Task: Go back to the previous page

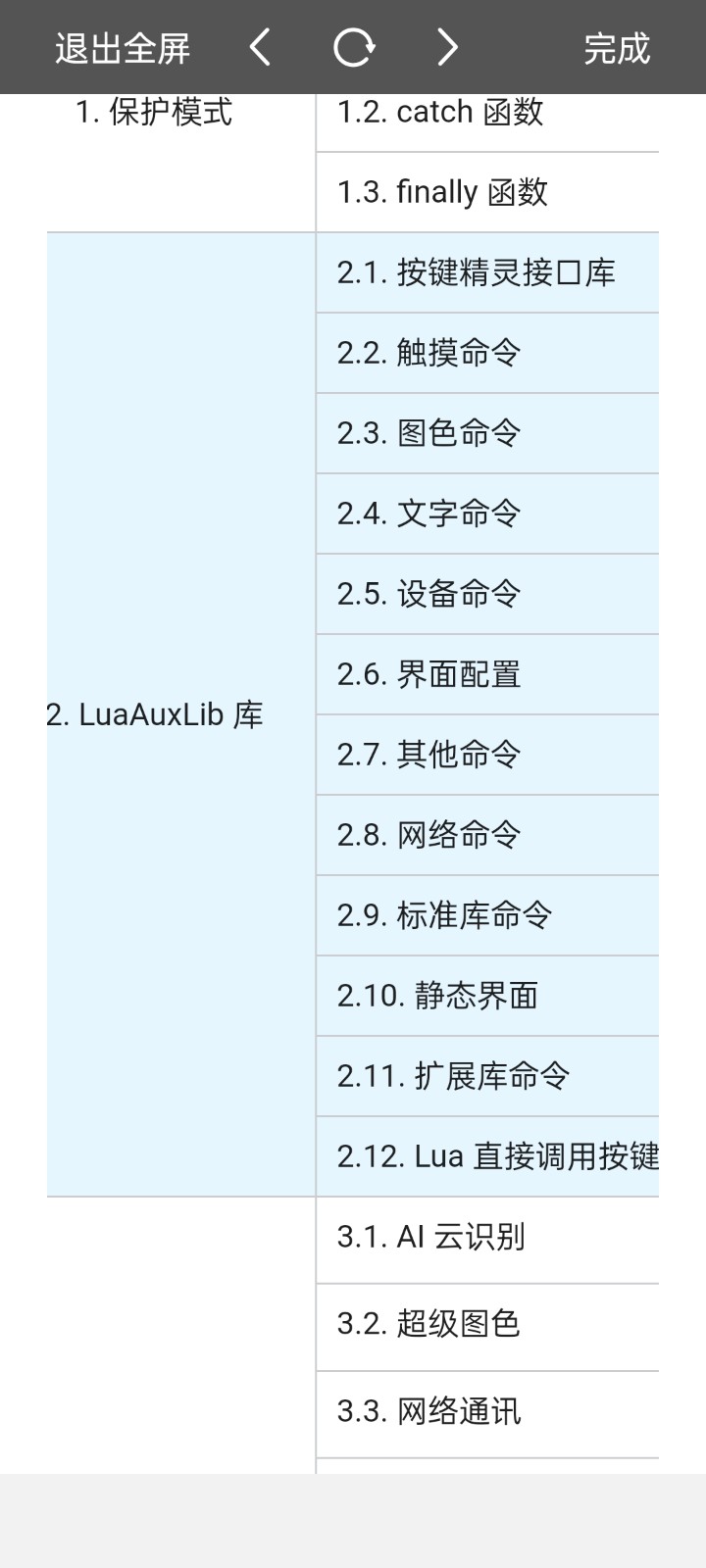Action: click(x=260, y=47)
